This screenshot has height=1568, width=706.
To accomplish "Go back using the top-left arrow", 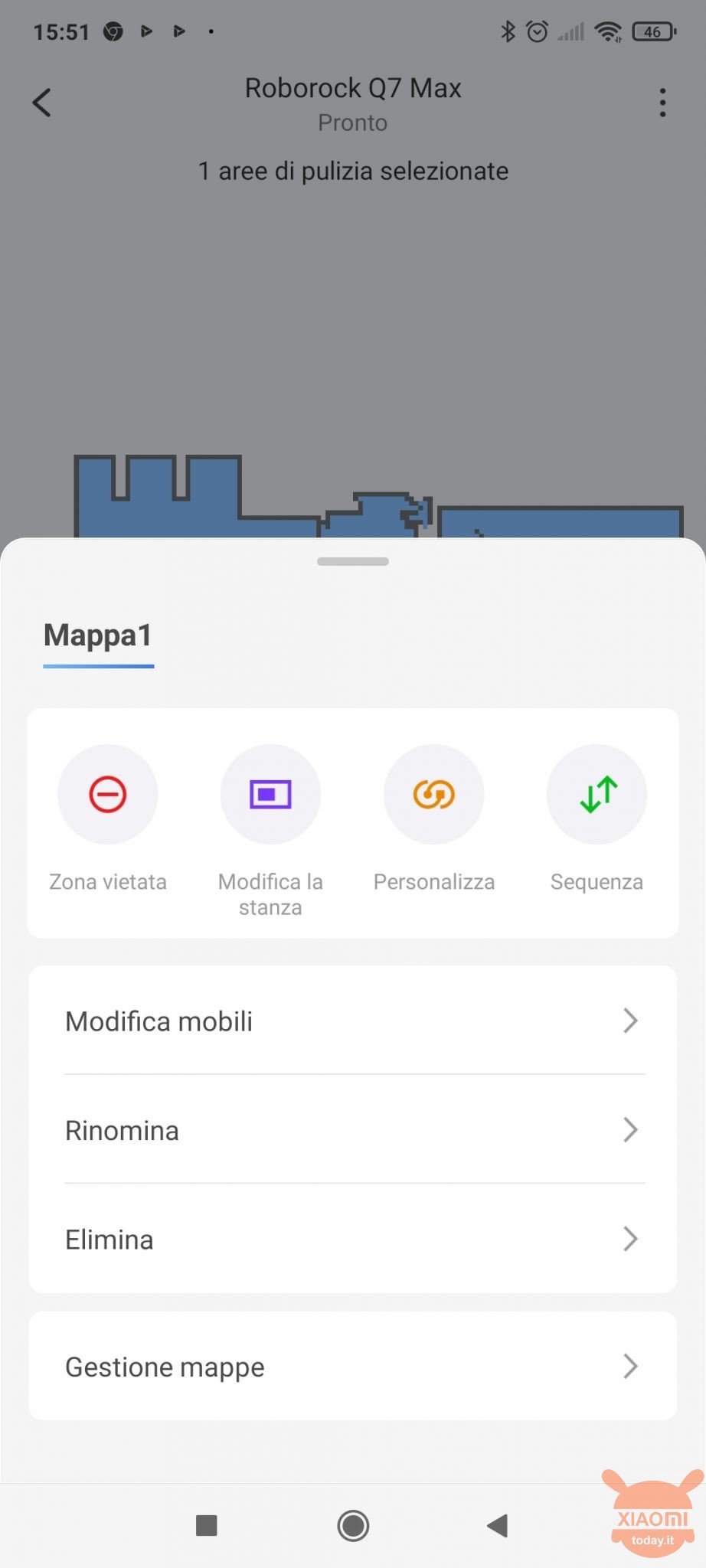I will point(42,102).
